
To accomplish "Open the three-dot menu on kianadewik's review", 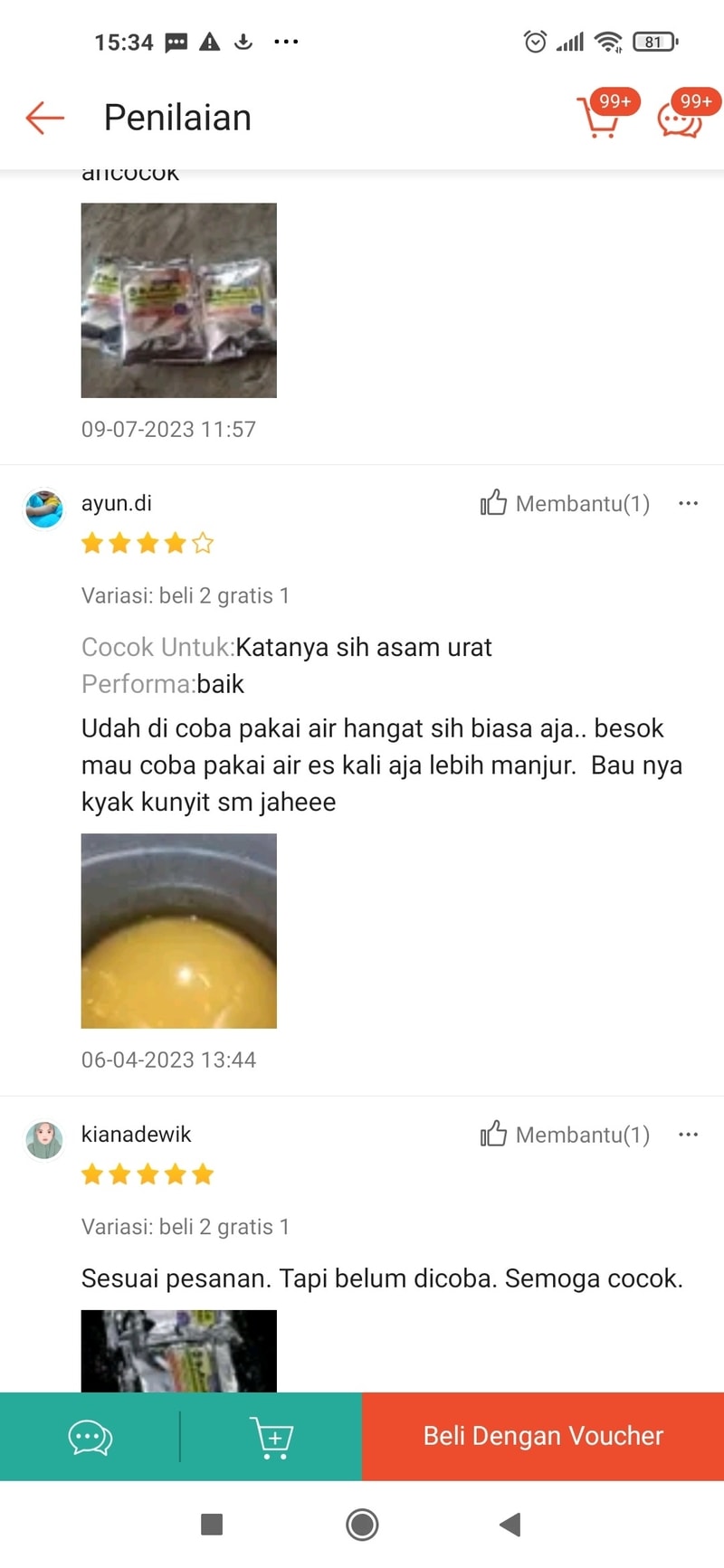I will [x=689, y=1134].
